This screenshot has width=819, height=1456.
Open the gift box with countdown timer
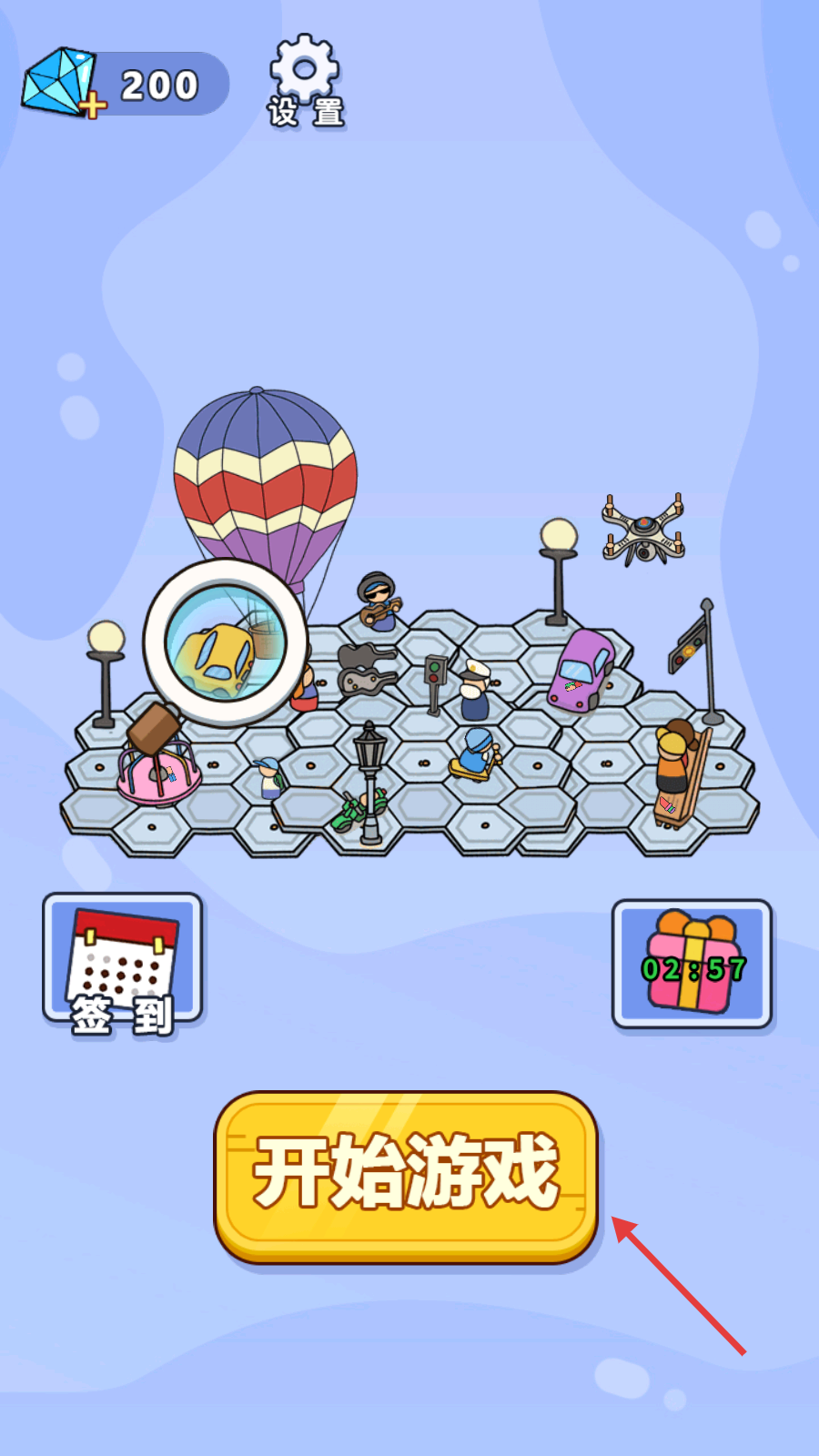(x=692, y=964)
